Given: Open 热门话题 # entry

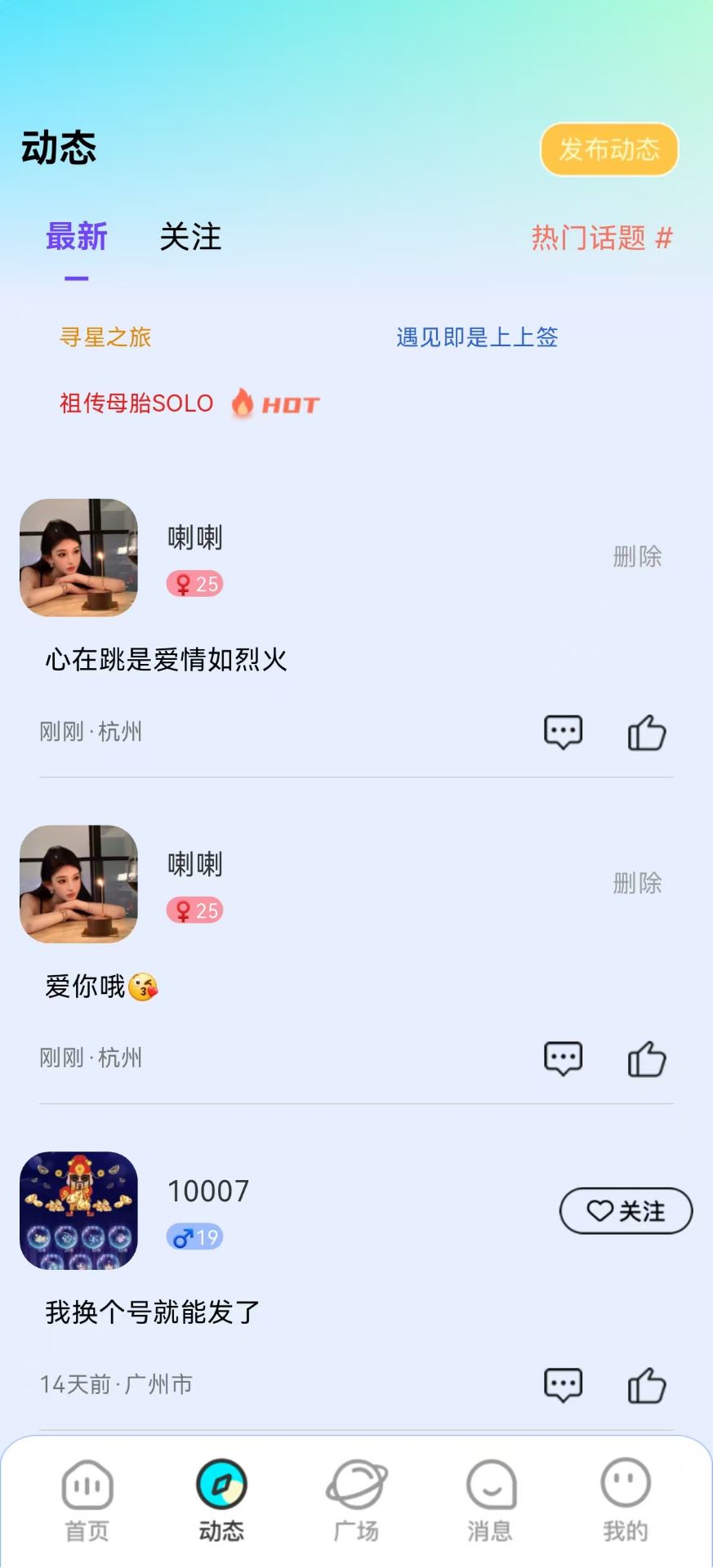Looking at the screenshot, I should tap(600, 238).
